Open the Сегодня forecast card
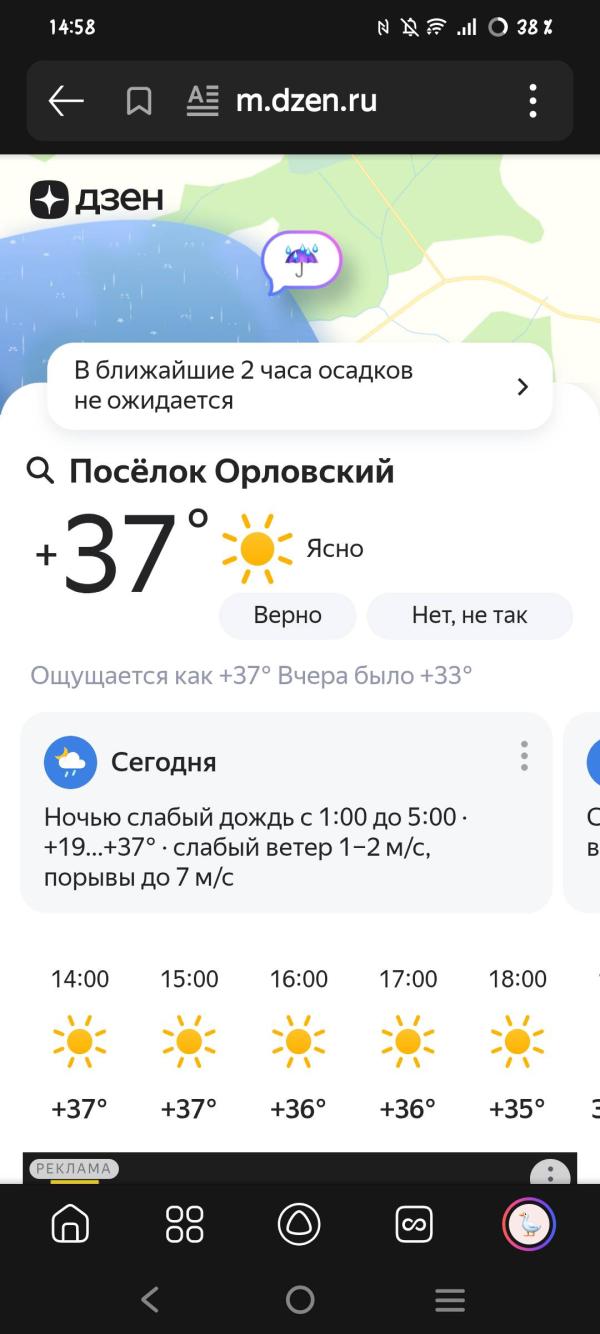600x1334 pixels. [286, 812]
